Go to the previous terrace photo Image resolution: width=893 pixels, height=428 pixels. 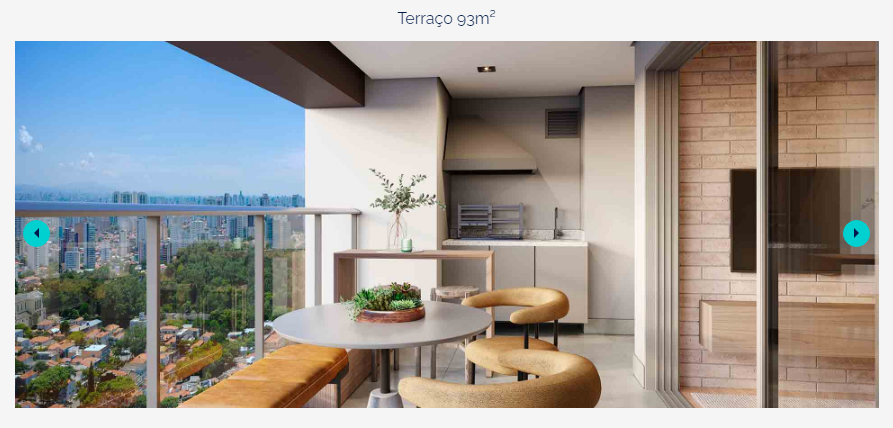pos(36,233)
